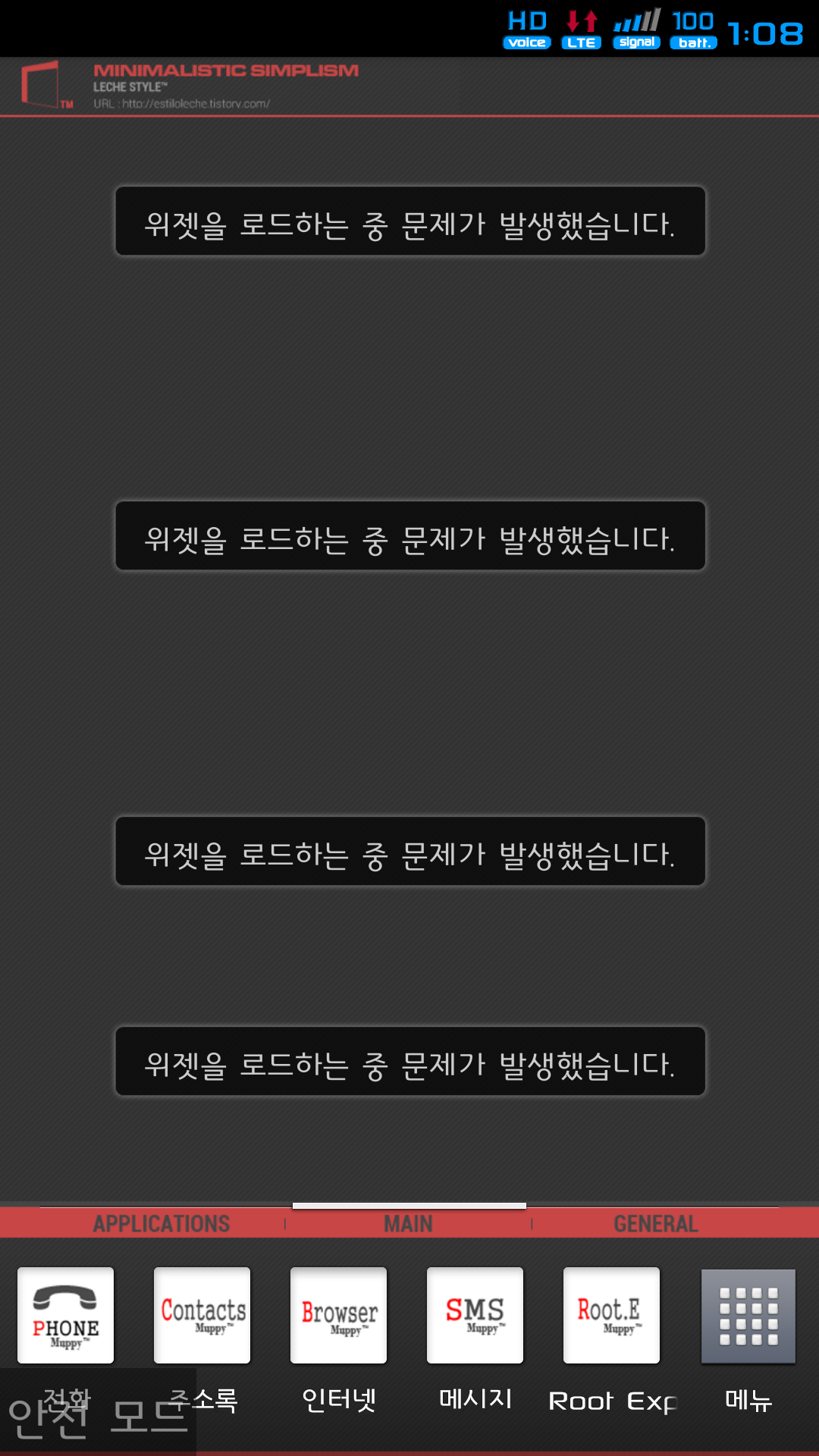Launch the Root Explorer app
819x1456 pixels.
pyautogui.click(x=612, y=1315)
